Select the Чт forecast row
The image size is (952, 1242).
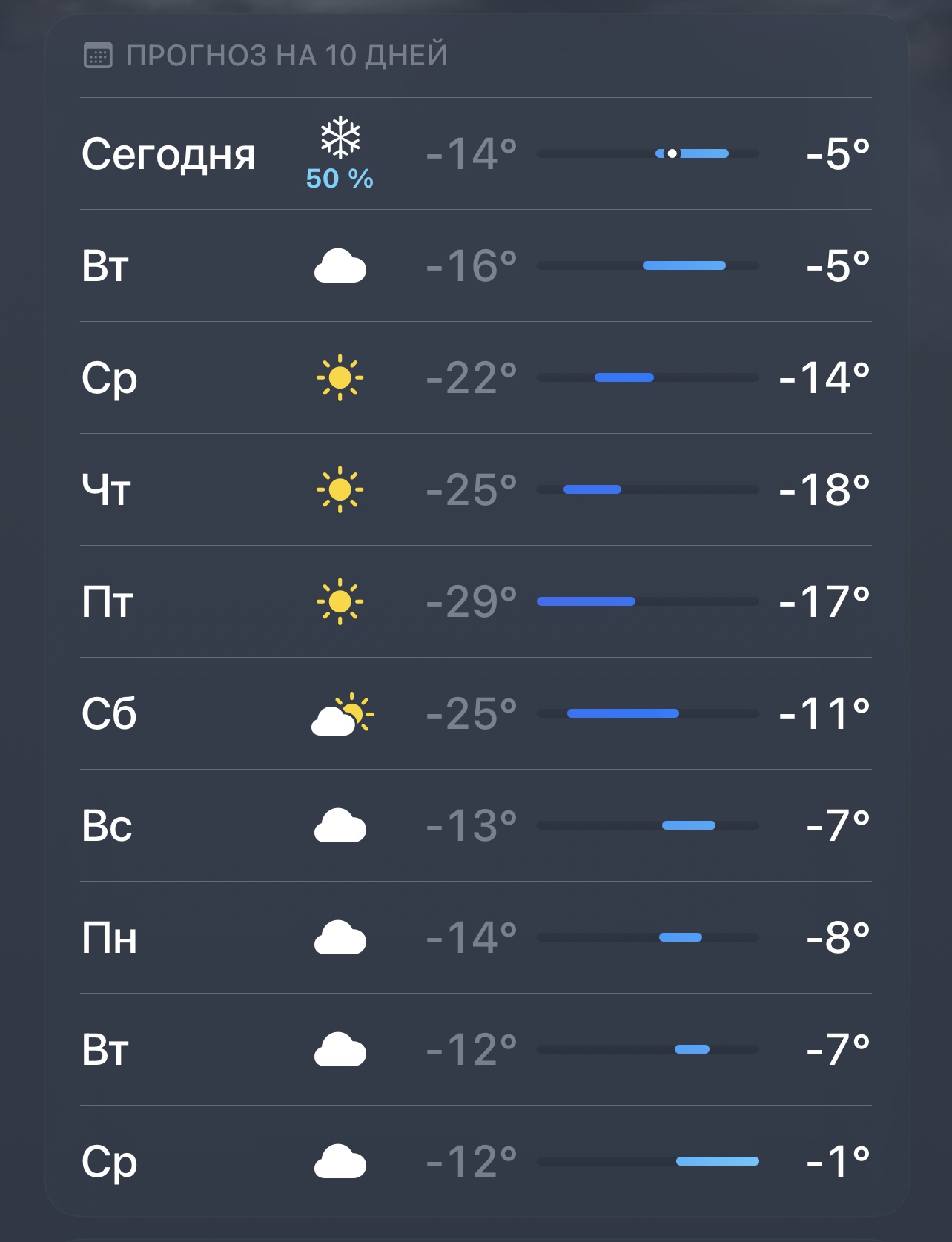(x=475, y=490)
